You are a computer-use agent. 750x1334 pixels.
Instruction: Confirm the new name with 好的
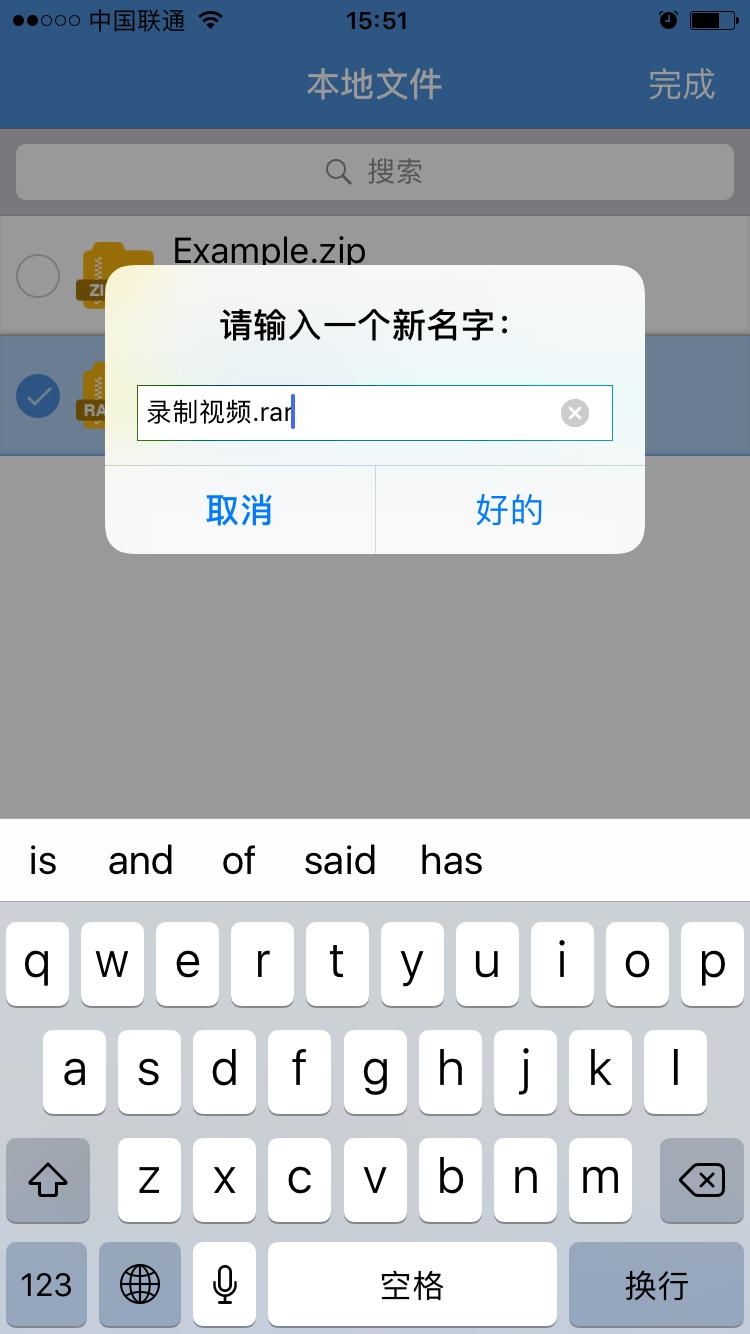(x=510, y=510)
